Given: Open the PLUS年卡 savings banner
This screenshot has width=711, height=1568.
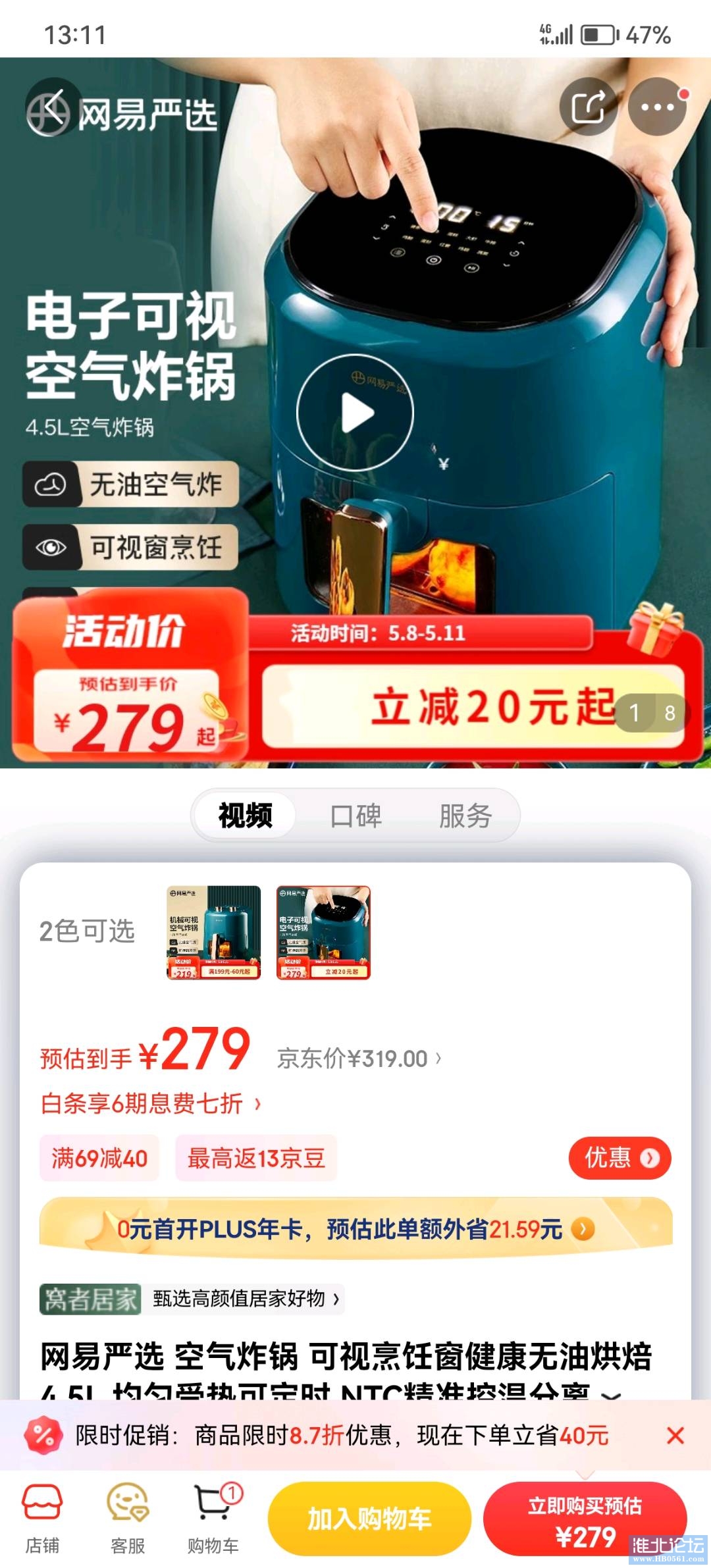Looking at the screenshot, I should pos(355,1229).
